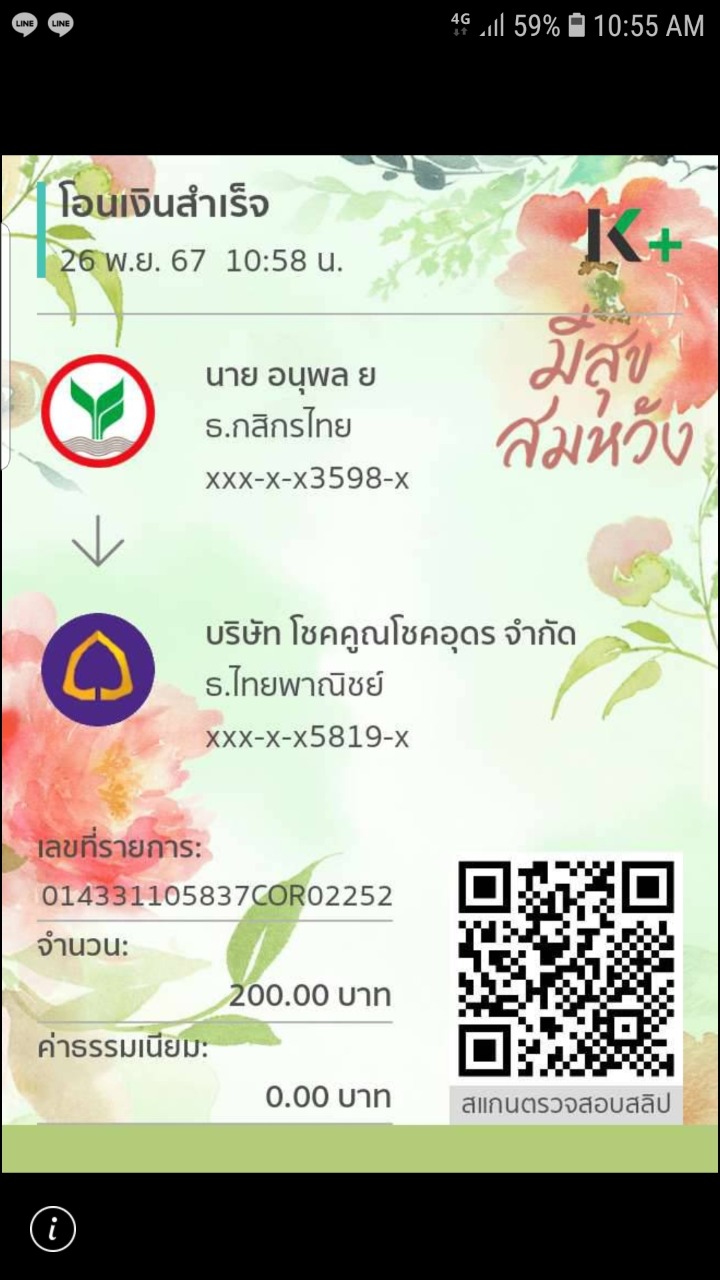Open the image details info icon
The width and height of the screenshot is (720, 1280).
tap(53, 1228)
